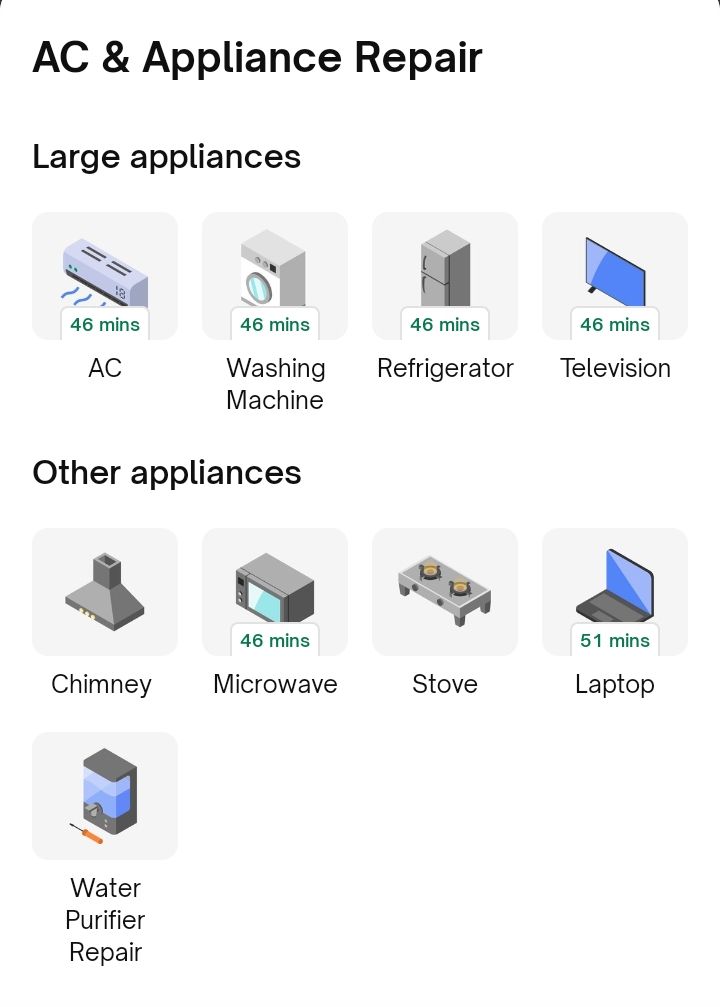The image size is (720, 1007).
Task: Select Chimney service tile
Action: [x=105, y=592]
